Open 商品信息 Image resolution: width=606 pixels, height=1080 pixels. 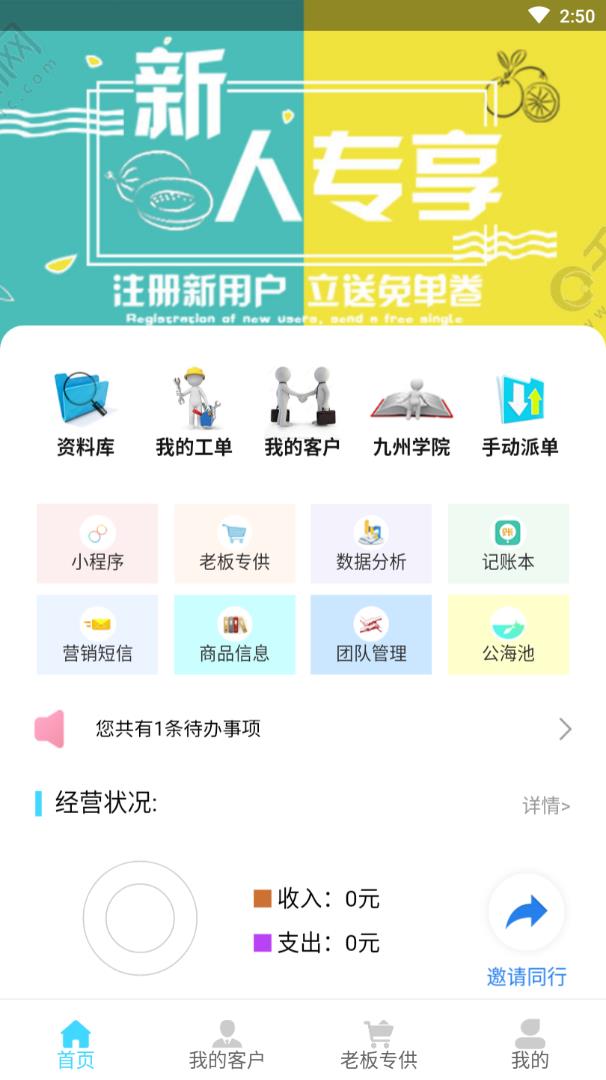pos(234,635)
